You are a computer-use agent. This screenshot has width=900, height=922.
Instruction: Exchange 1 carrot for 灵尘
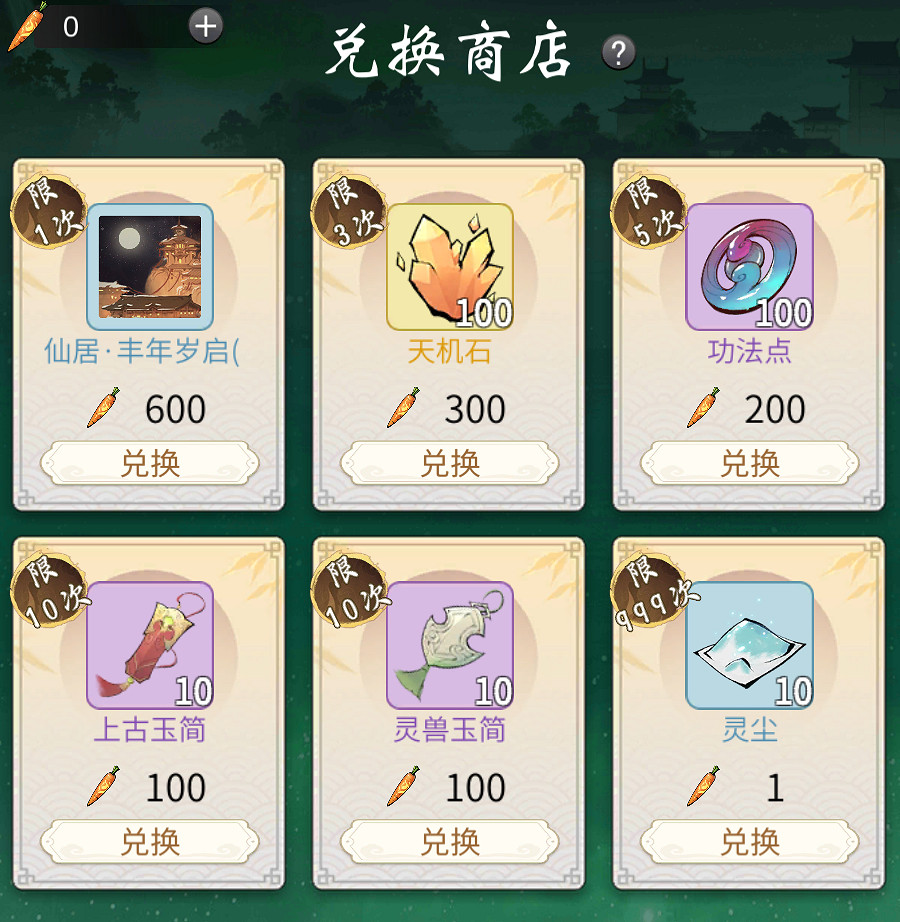tap(750, 842)
